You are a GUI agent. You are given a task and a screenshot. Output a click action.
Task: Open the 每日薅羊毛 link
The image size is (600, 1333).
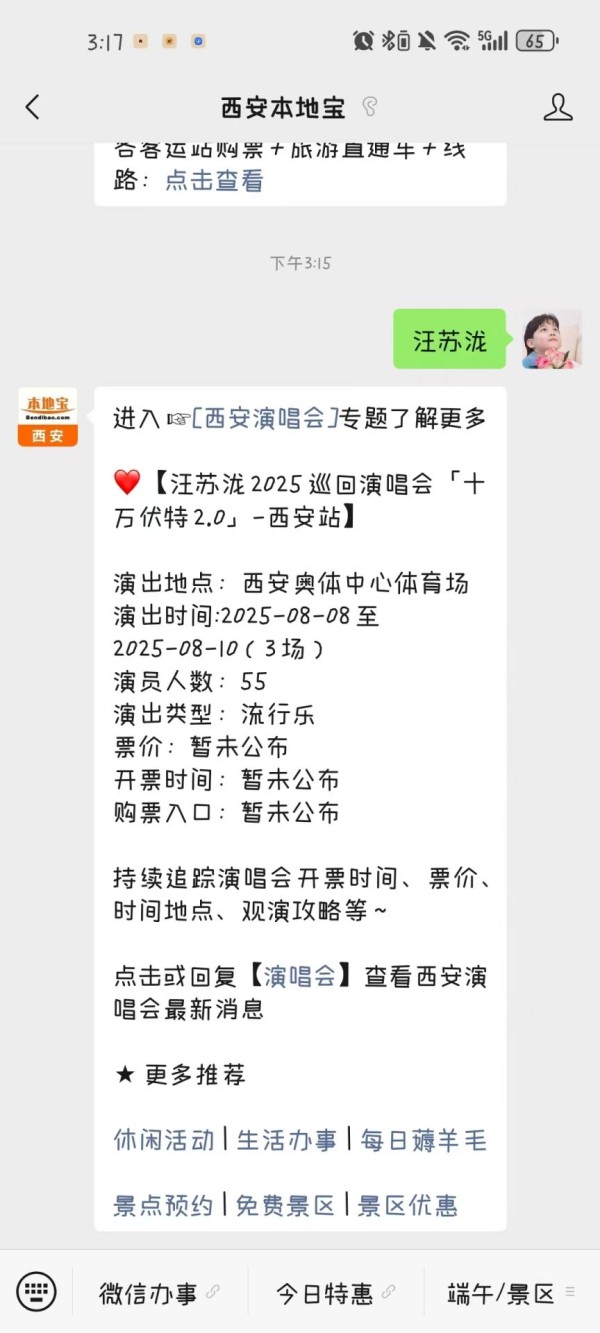pyautogui.click(x=423, y=1140)
